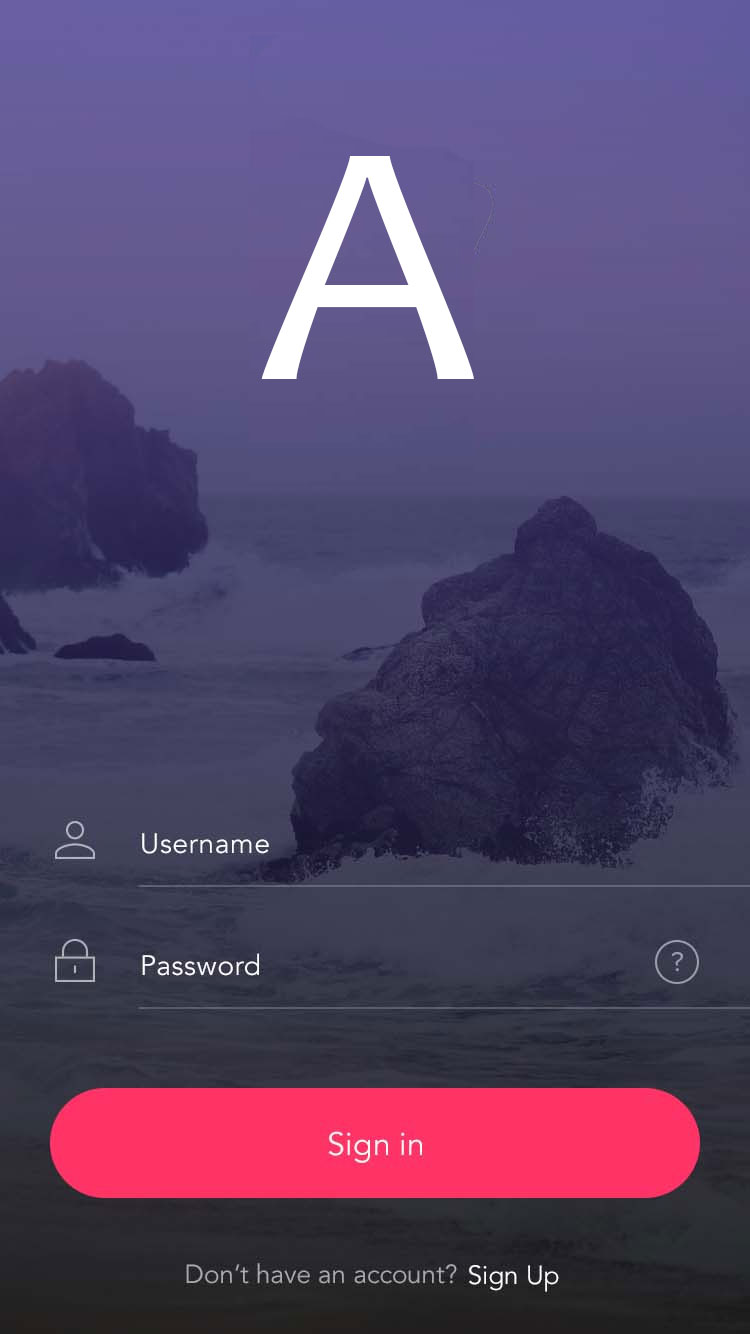750x1334 pixels.
Task: Tap the Username field
Action: (400, 845)
